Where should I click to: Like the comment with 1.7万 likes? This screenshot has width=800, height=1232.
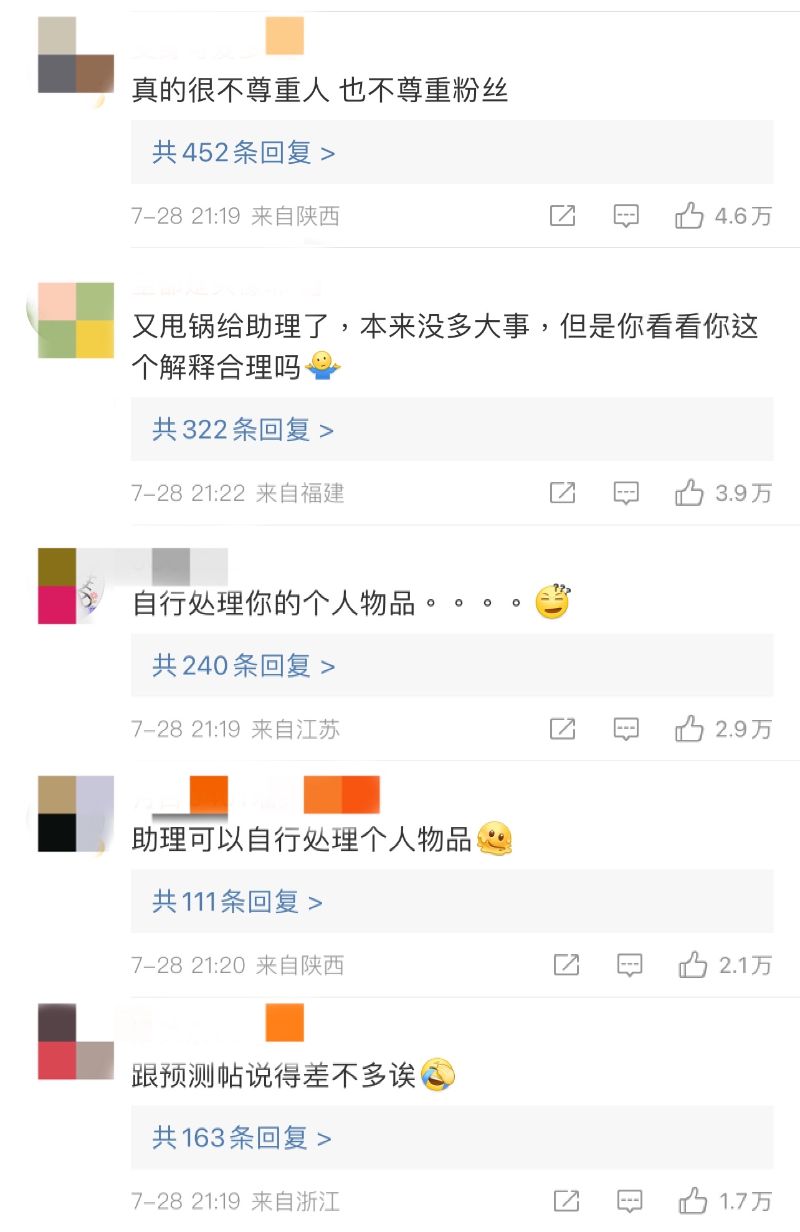coord(693,1201)
